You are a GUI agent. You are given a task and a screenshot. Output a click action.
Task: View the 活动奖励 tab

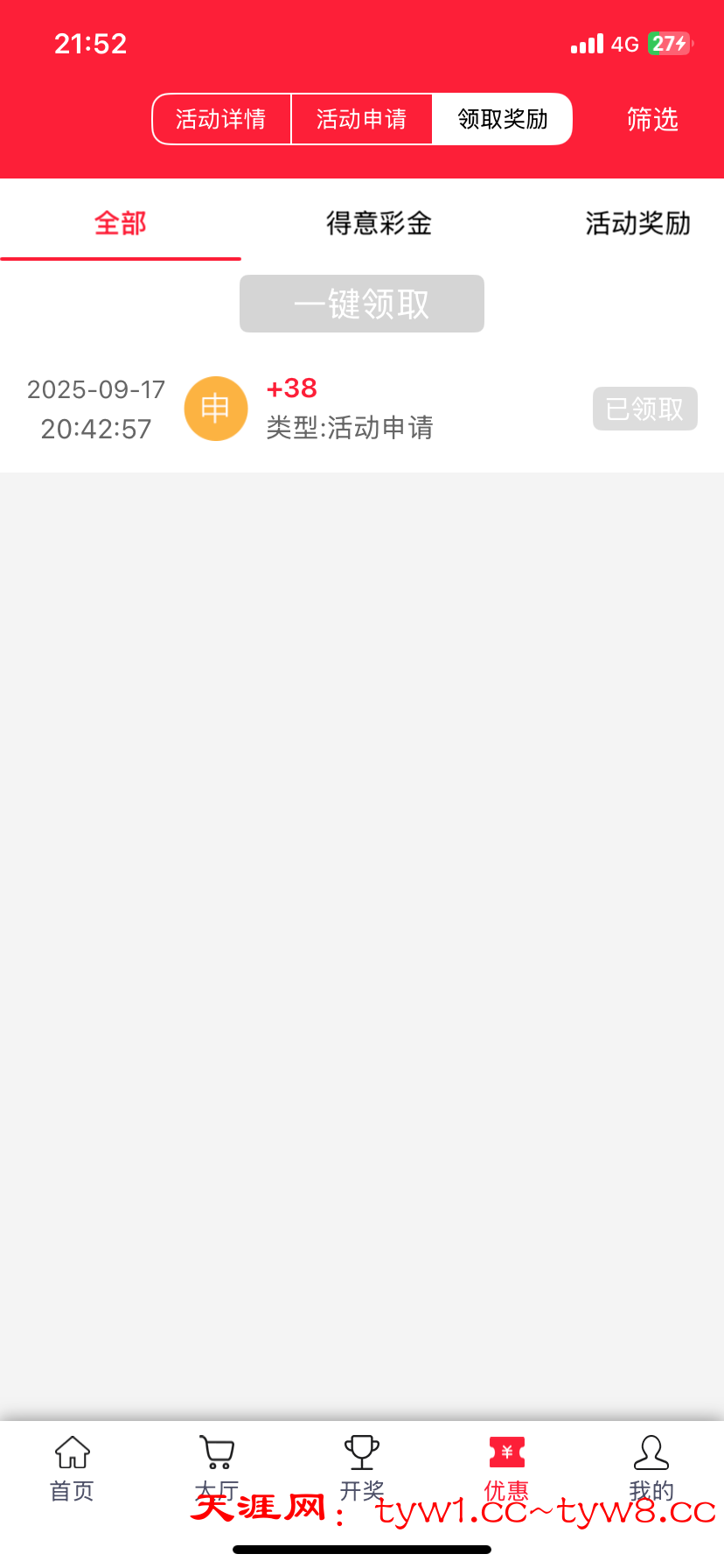[x=637, y=223]
